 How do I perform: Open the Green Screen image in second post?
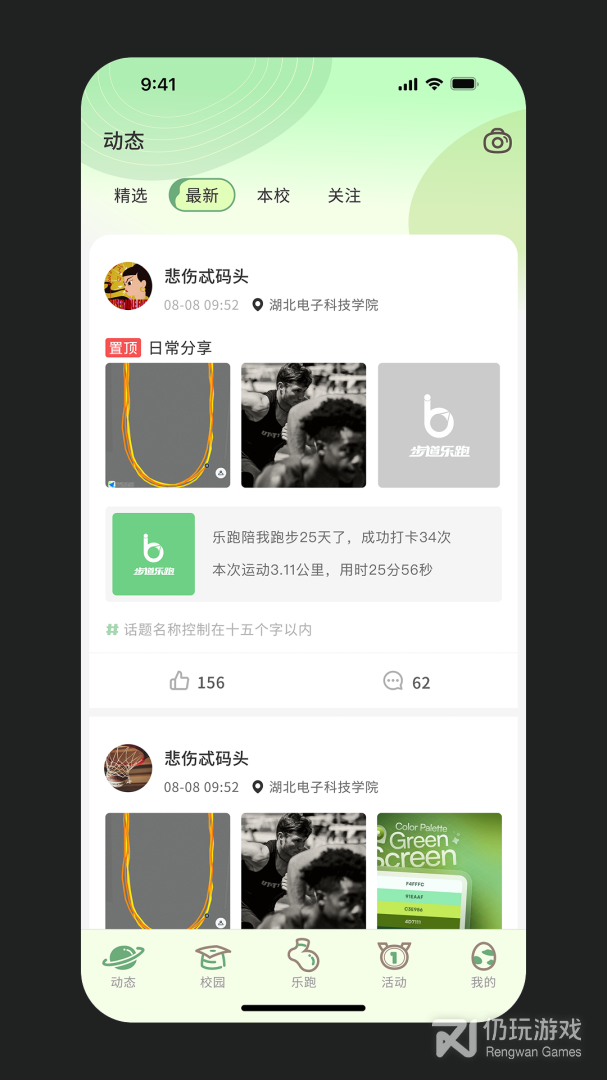[439, 870]
